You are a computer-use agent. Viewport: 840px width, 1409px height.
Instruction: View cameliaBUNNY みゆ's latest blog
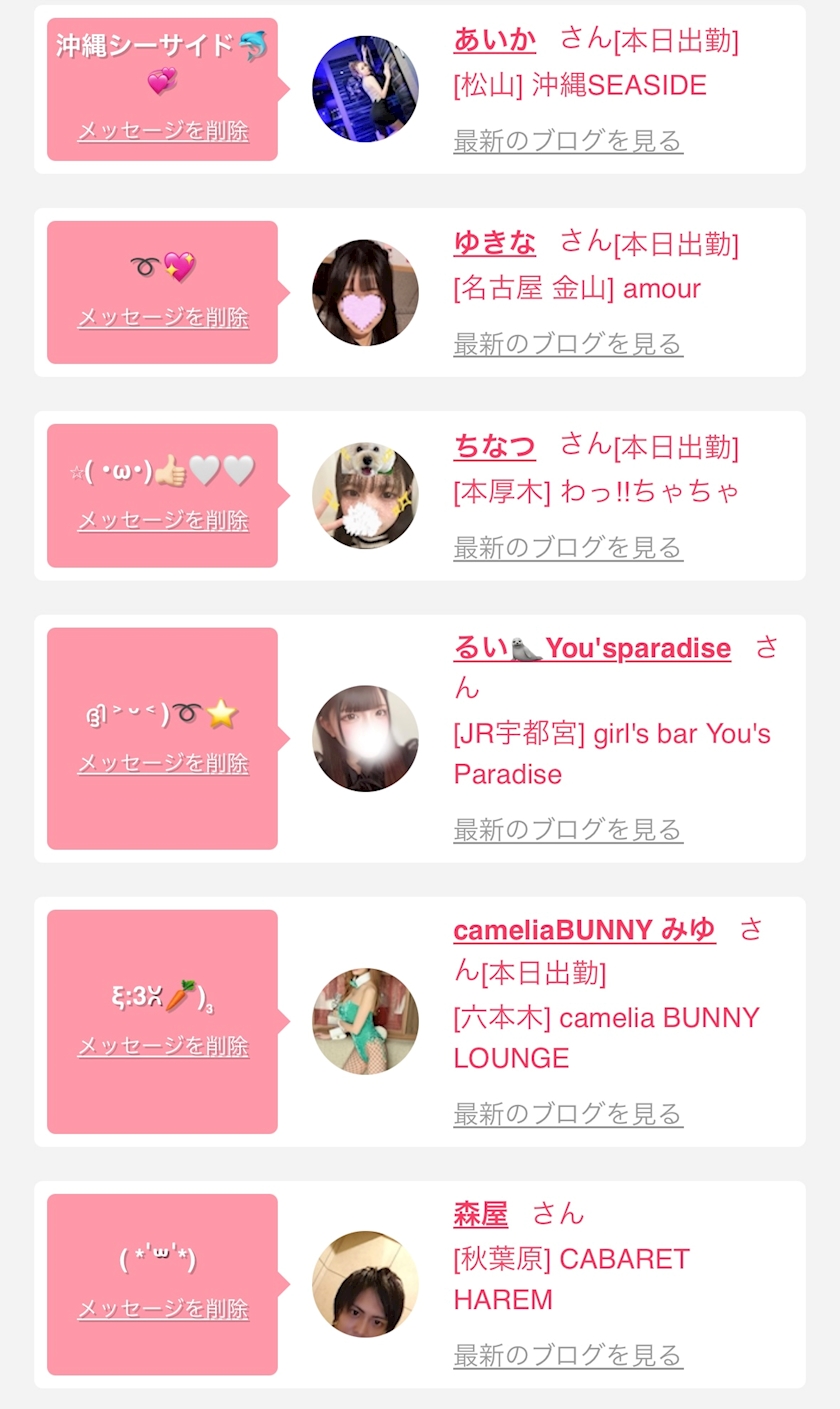(x=567, y=1113)
